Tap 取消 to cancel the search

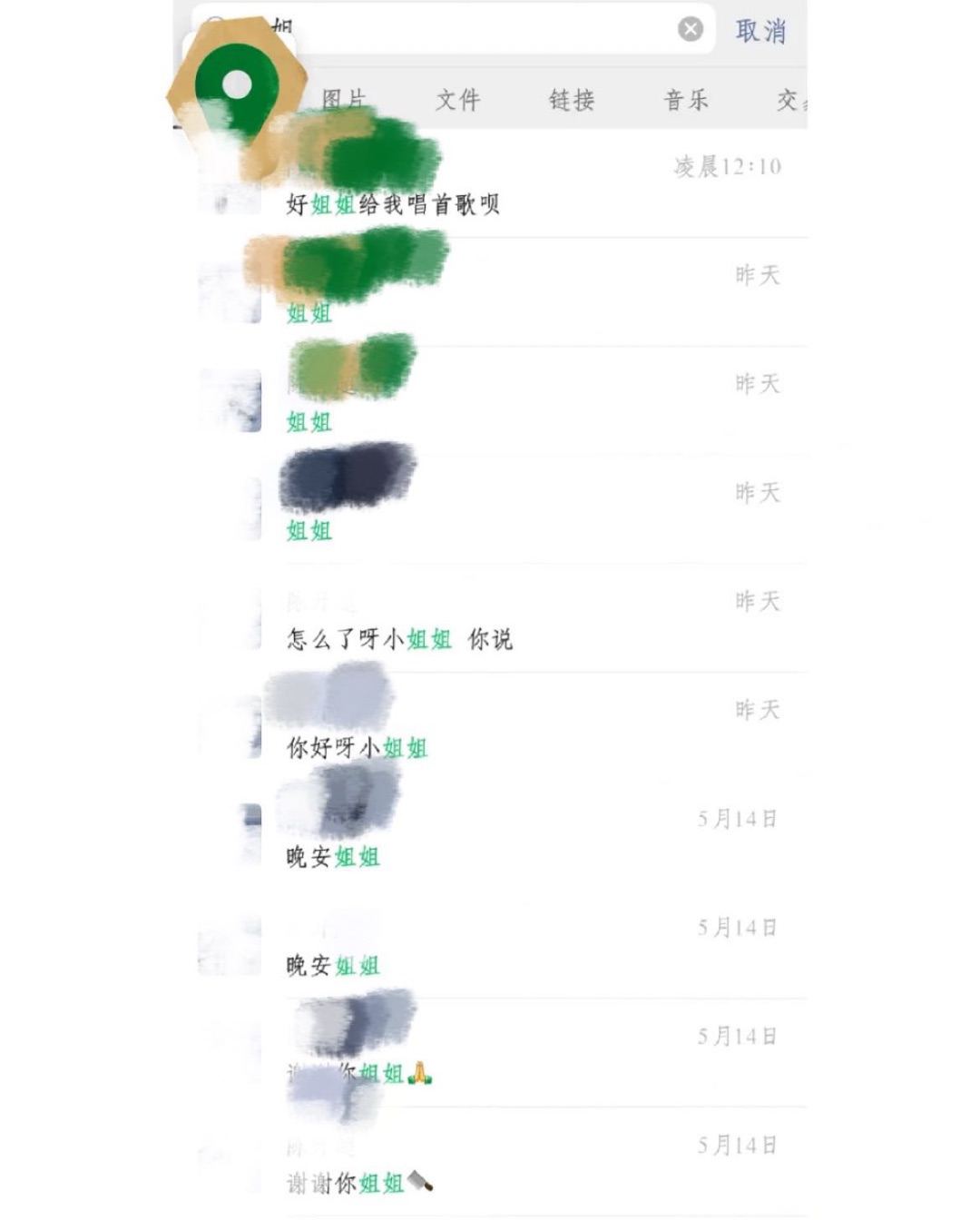click(760, 32)
